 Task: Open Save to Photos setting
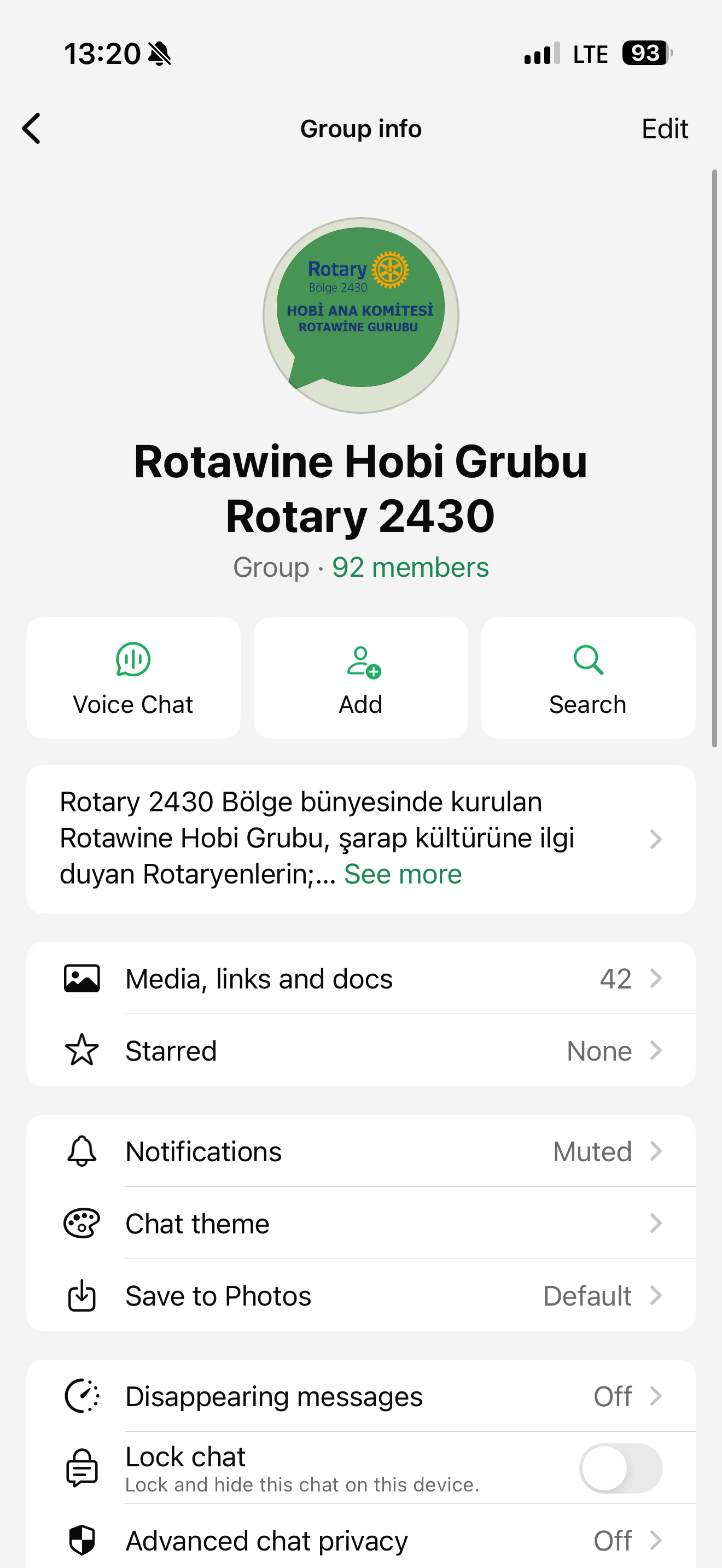(x=360, y=1296)
